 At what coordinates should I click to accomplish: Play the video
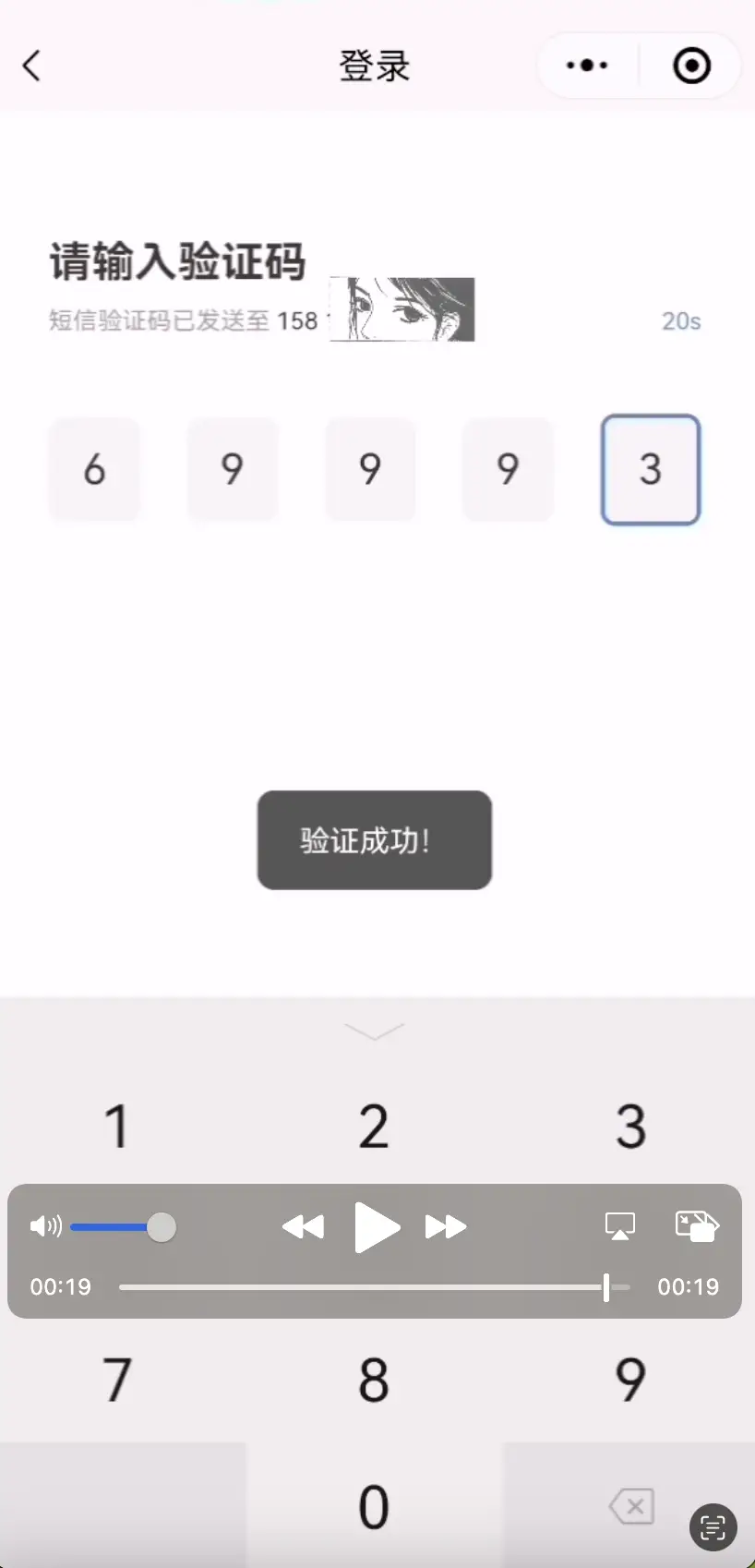[x=377, y=1227]
